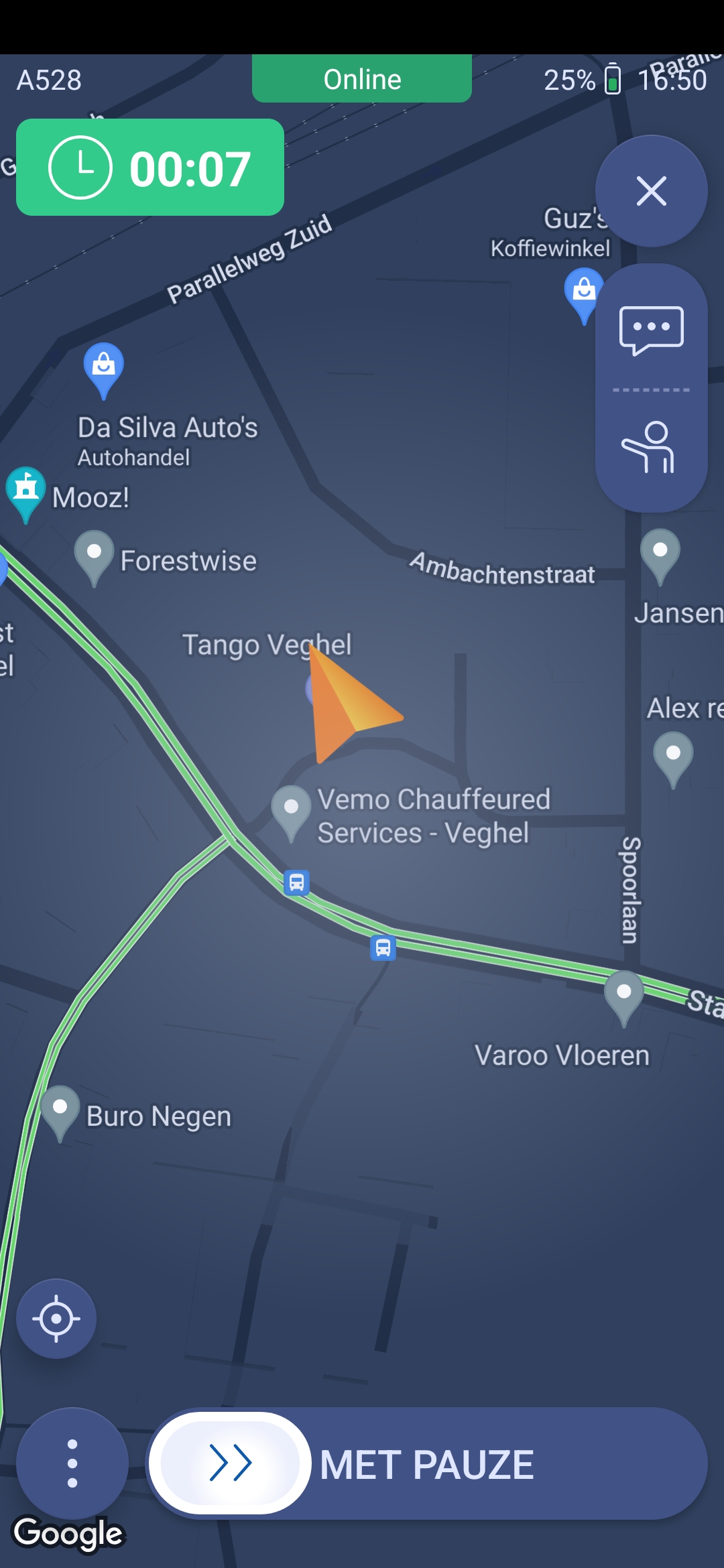Select the Vemo Chauffeured Services map pin

pyautogui.click(x=291, y=809)
